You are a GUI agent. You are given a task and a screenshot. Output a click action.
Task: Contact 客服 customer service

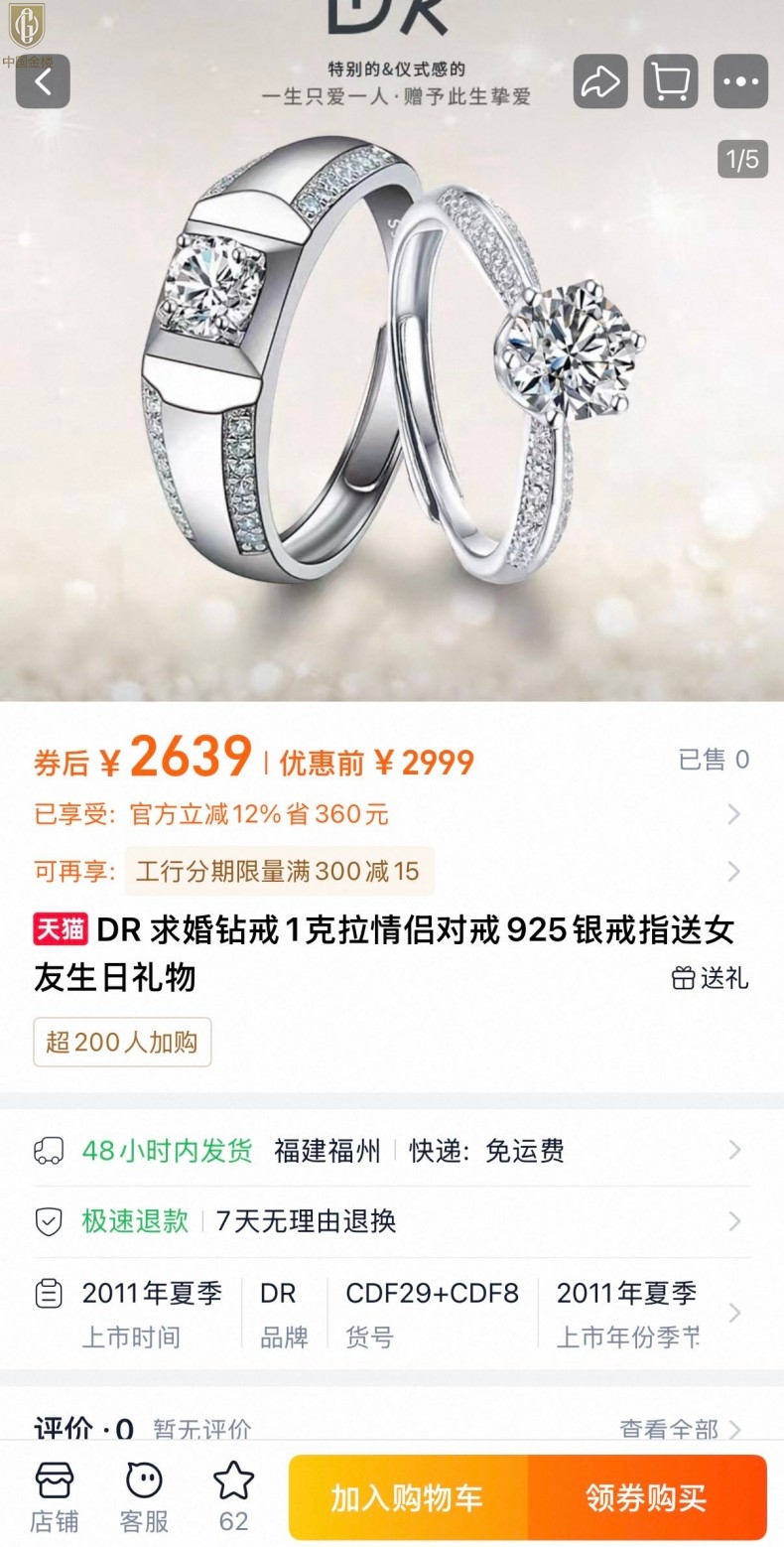(x=144, y=1497)
